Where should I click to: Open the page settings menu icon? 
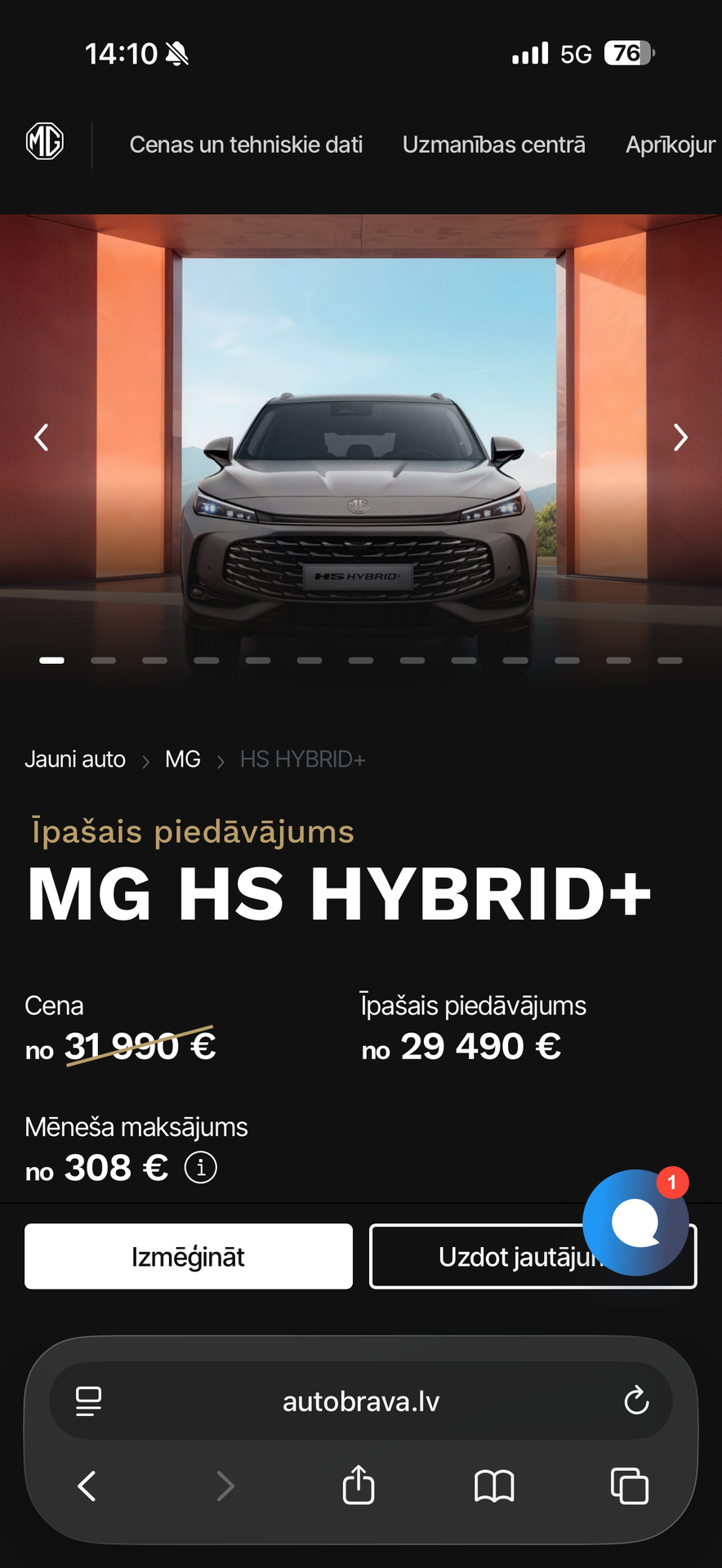(88, 1401)
